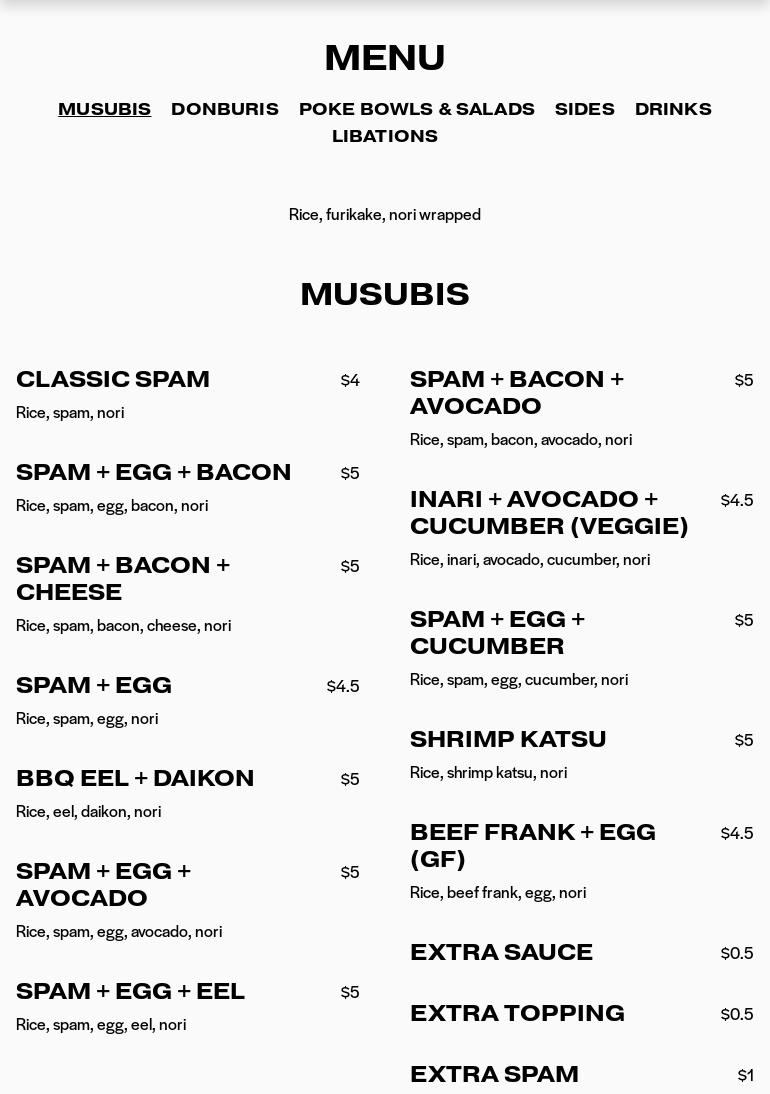Open Poke Bowls & Salads section
The image size is (770, 1094).
(416, 109)
